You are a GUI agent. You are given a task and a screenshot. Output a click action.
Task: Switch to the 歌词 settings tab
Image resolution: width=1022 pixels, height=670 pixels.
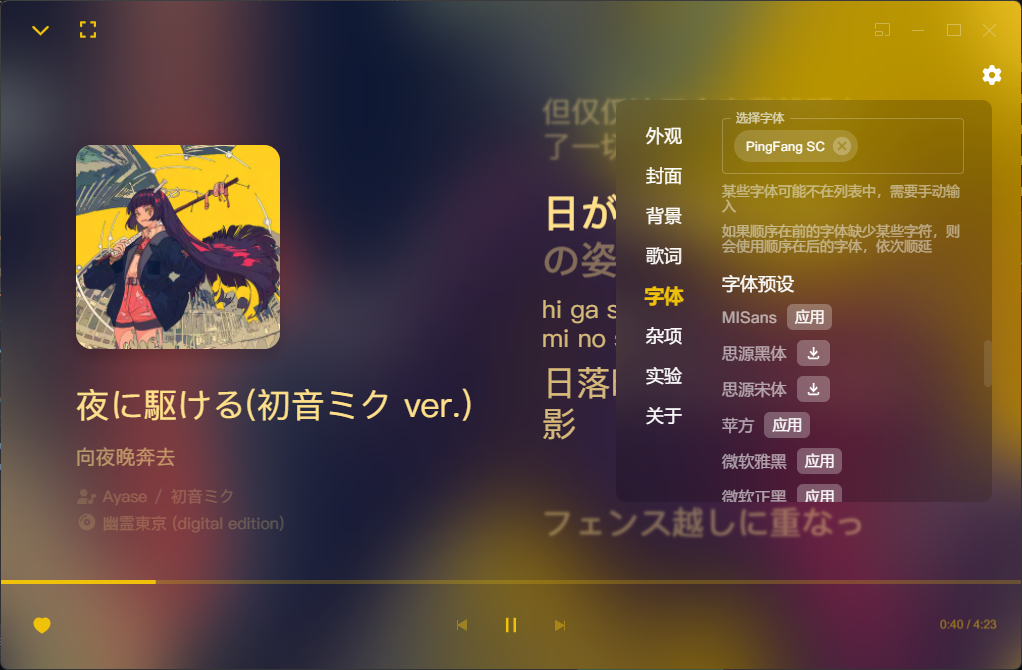pos(663,256)
